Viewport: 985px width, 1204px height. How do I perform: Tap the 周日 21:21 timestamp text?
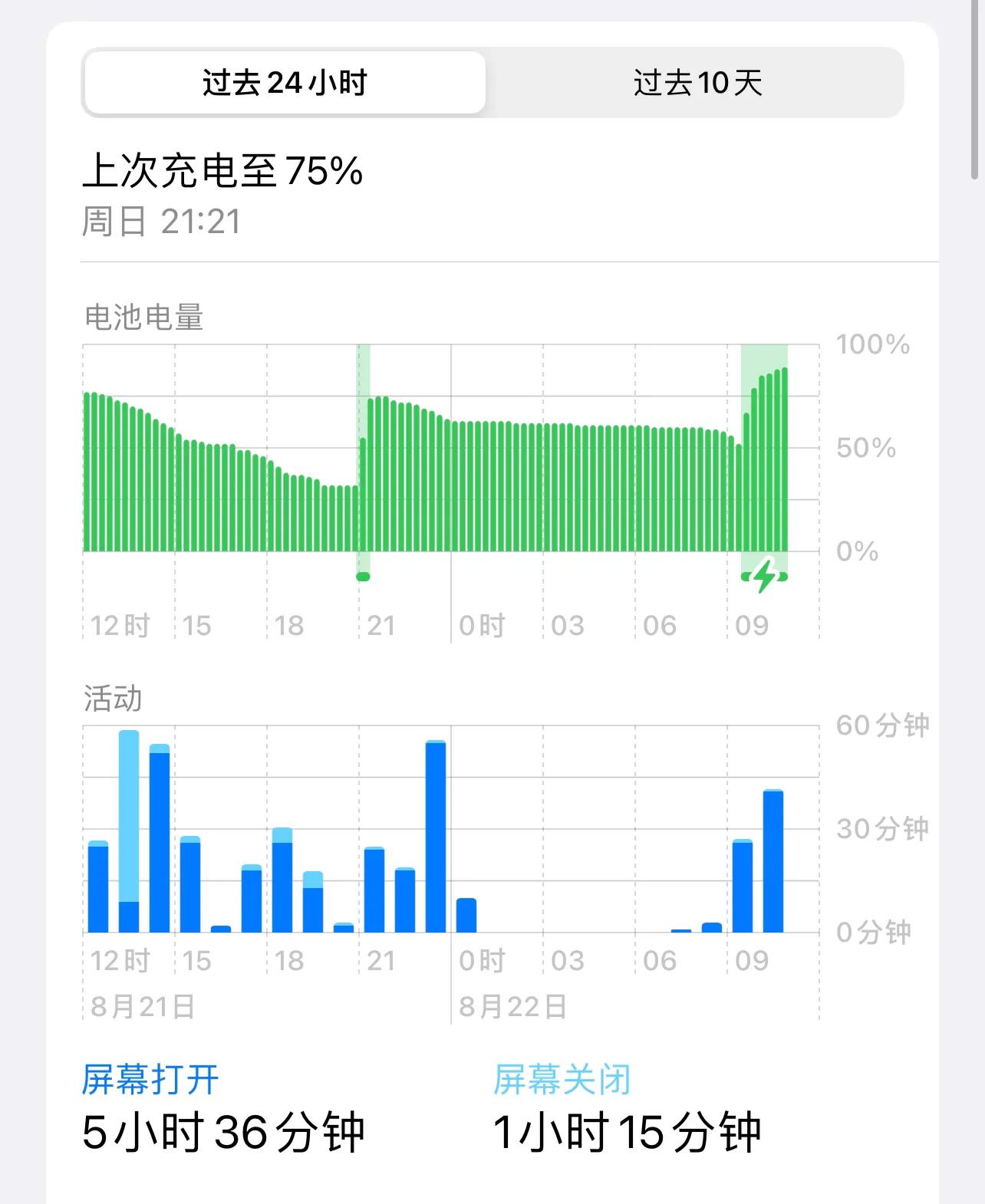click(x=161, y=220)
